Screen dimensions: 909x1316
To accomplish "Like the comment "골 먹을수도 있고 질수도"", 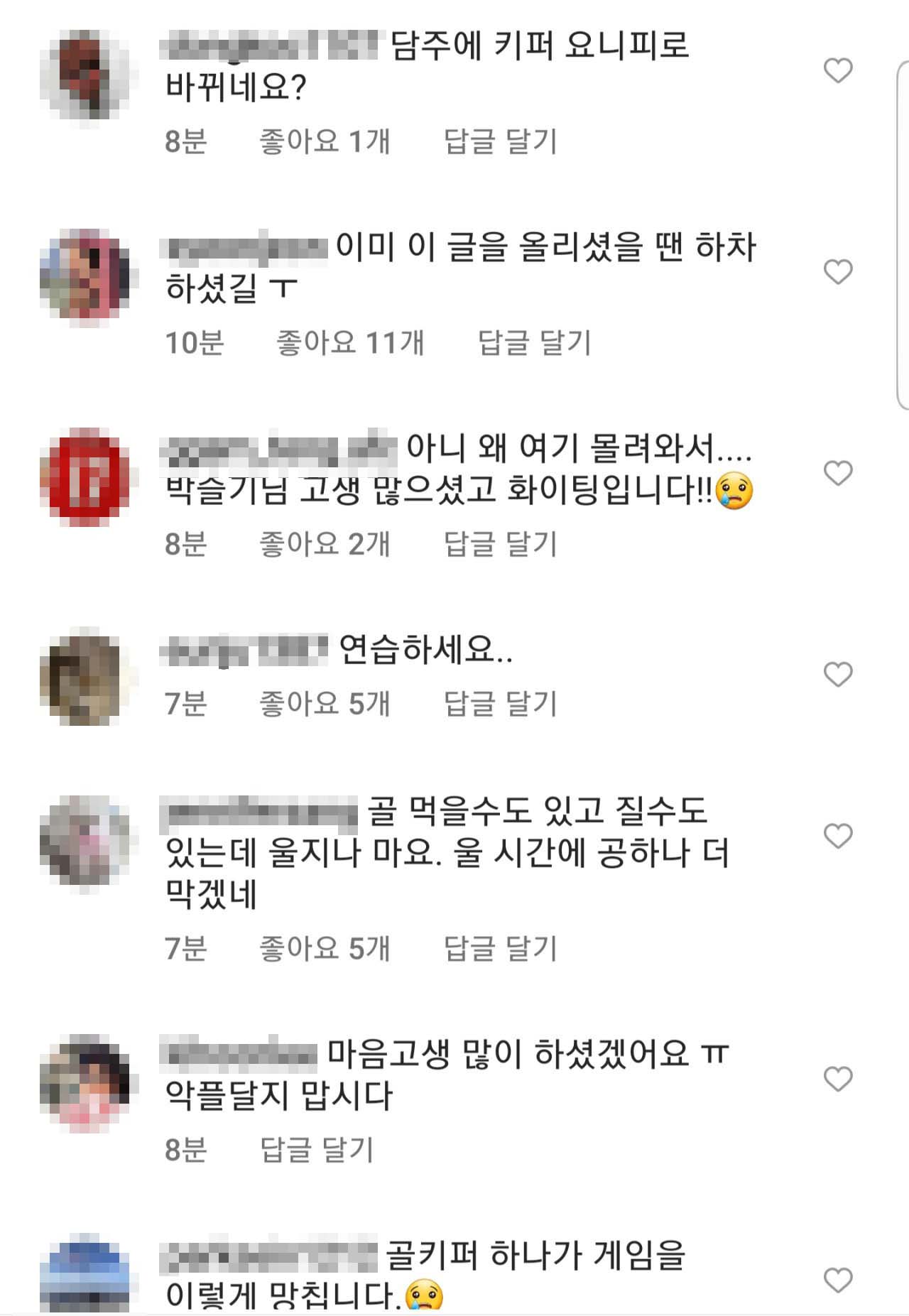I will tap(837, 836).
